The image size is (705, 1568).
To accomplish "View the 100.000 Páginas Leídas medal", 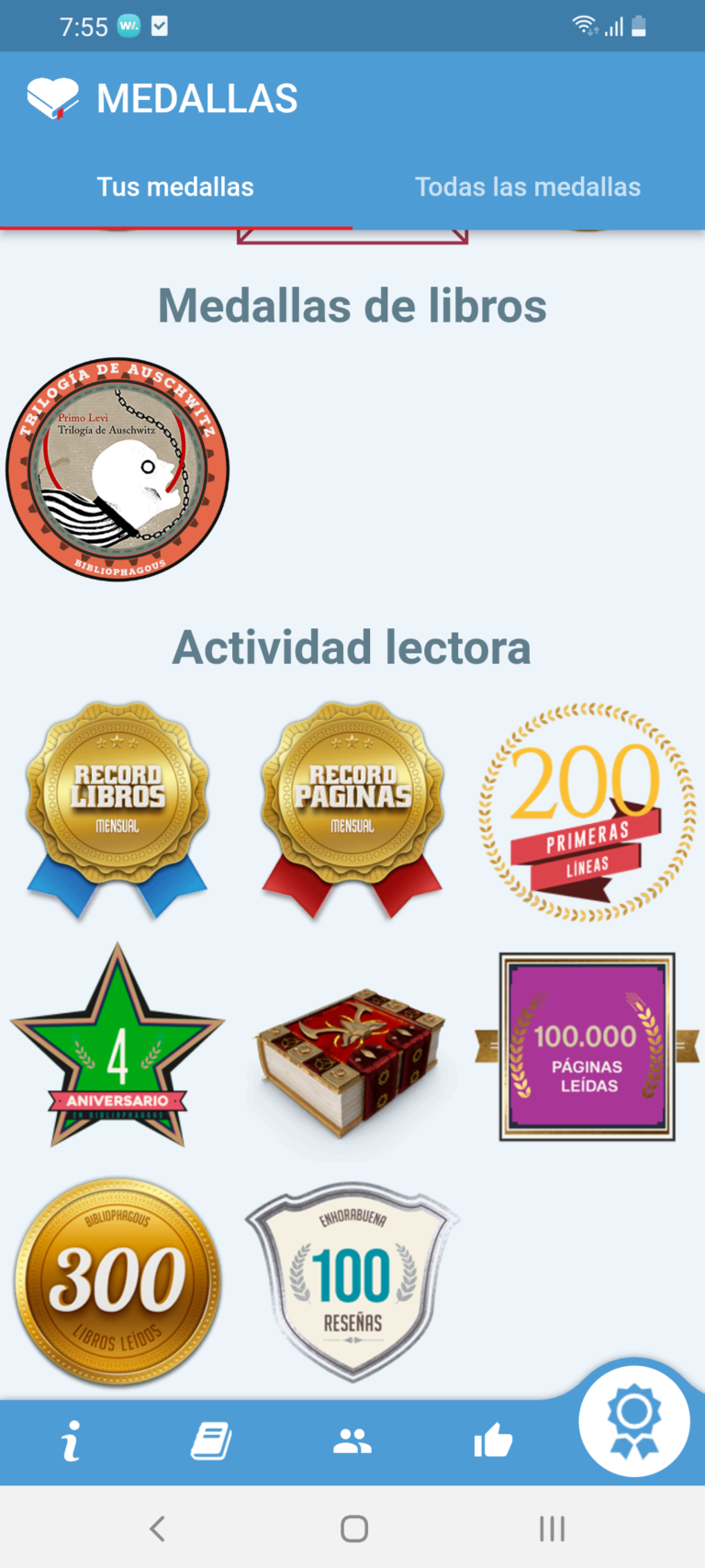I will click(x=587, y=1047).
